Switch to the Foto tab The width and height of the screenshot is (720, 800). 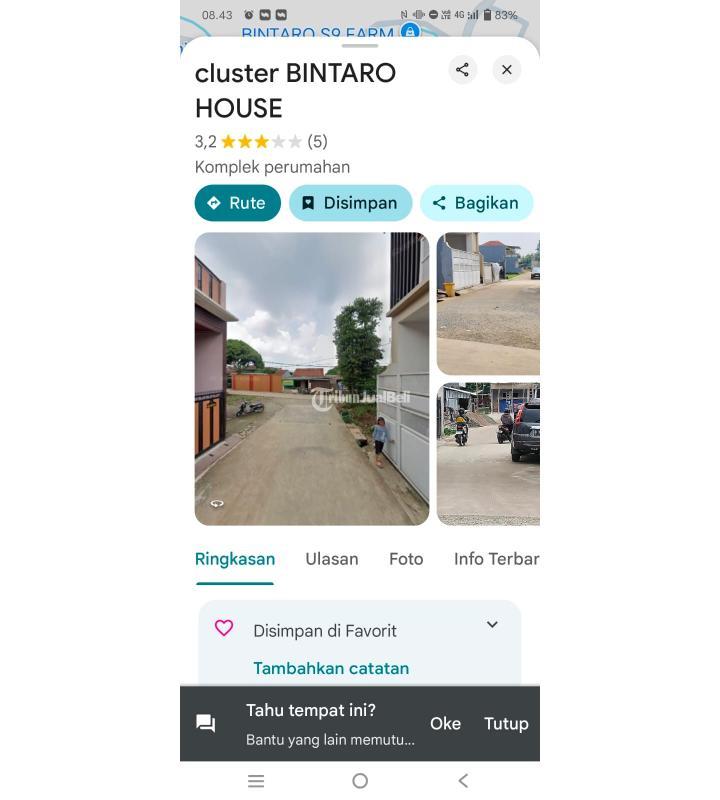(x=406, y=559)
